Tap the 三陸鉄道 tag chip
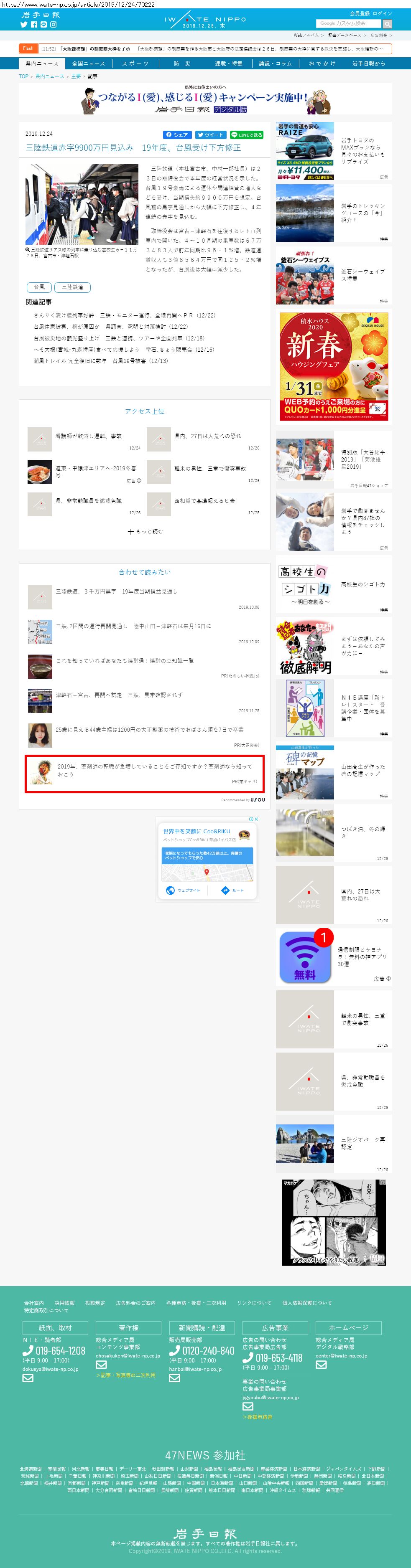 (72, 287)
